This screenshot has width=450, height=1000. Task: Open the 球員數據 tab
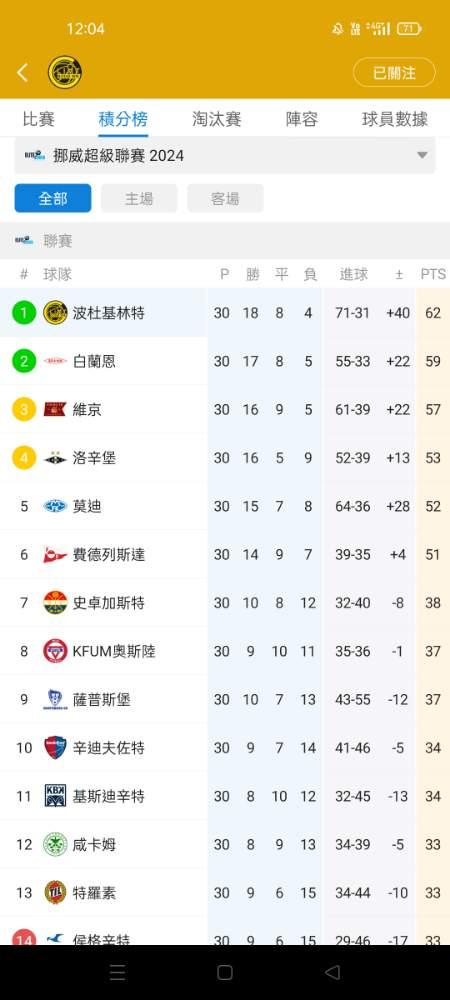395,119
